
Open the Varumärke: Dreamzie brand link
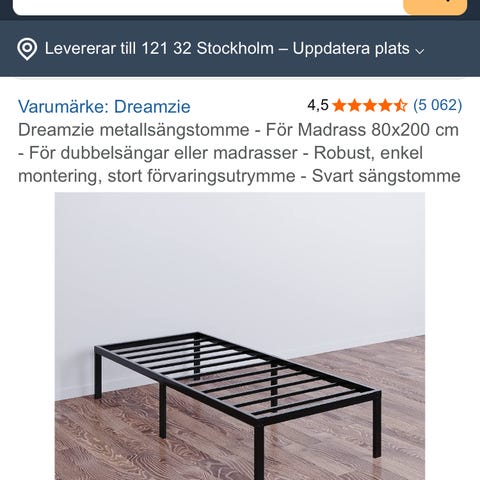(x=104, y=107)
